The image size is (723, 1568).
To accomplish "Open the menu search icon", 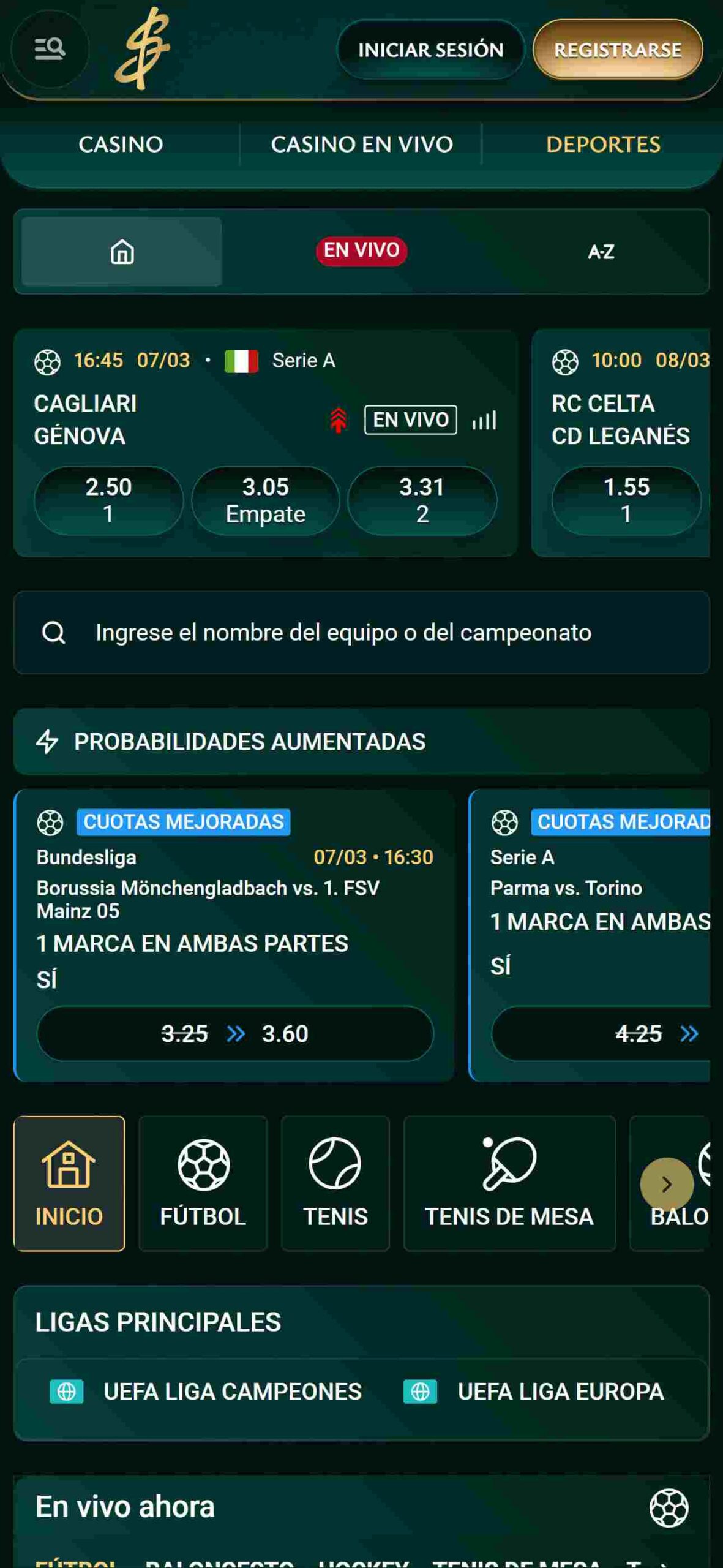I will tap(50, 48).
